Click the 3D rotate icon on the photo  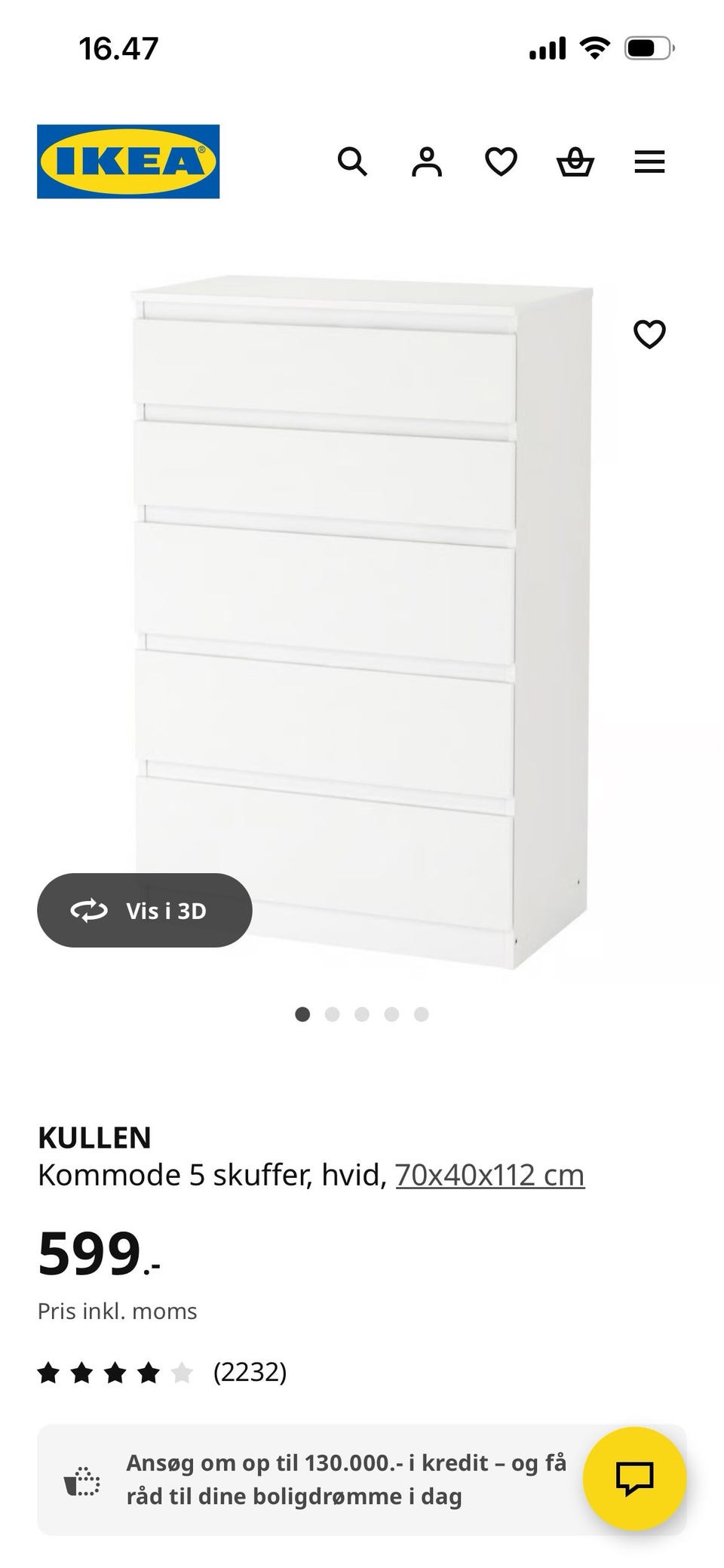click(90, 910)
